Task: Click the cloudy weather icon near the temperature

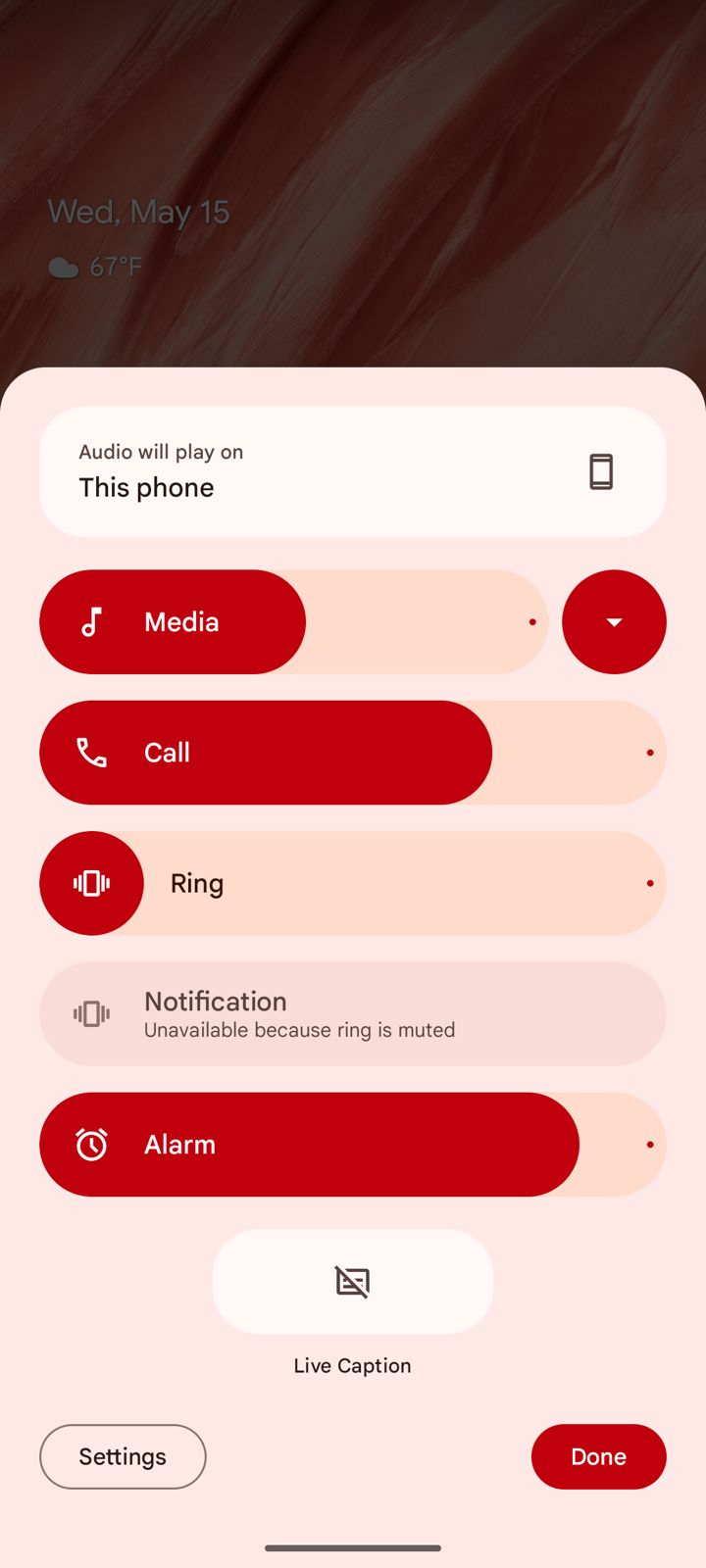Action: click(x=64, y=266)
